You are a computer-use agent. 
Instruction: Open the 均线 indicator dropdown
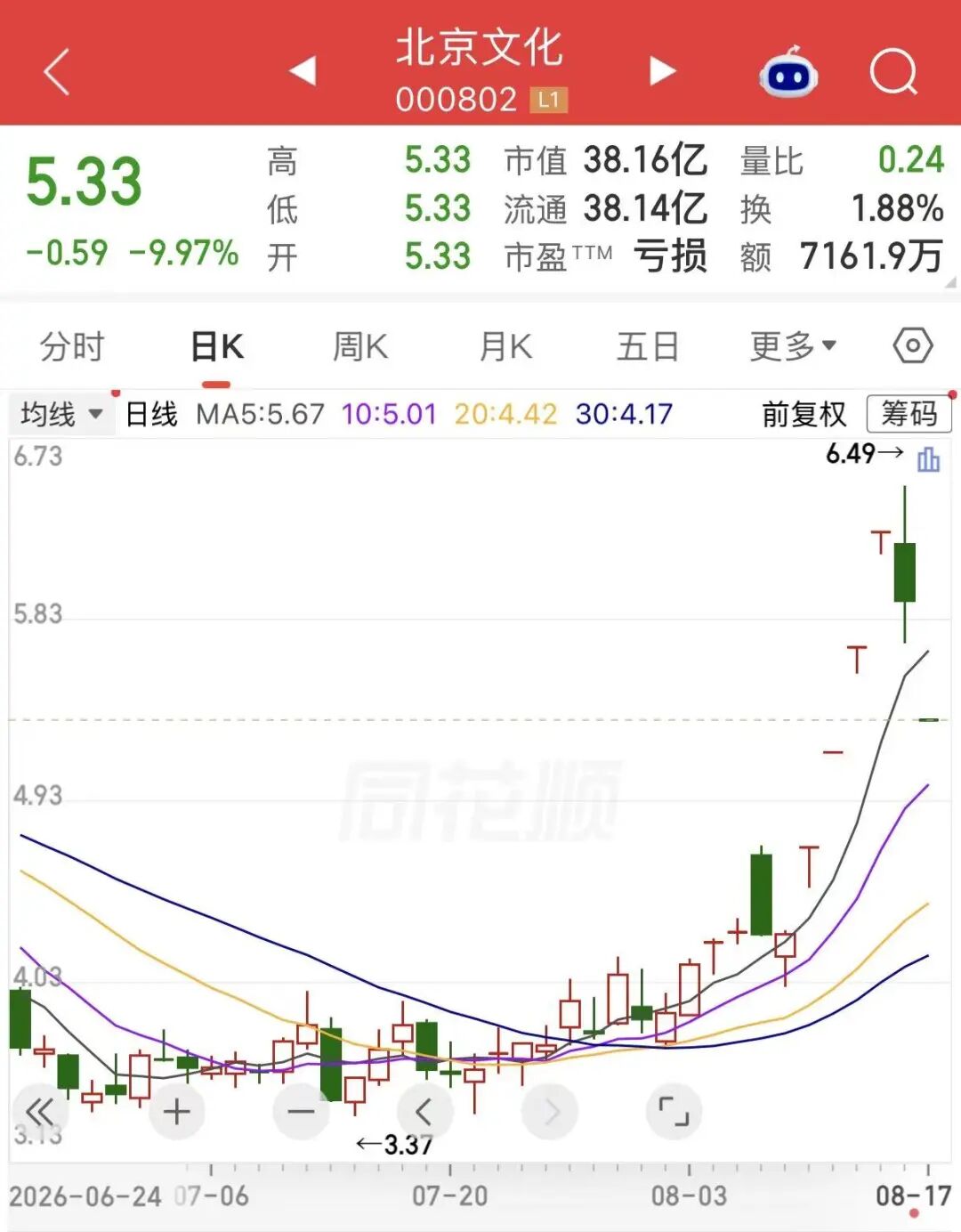(61, 414)
